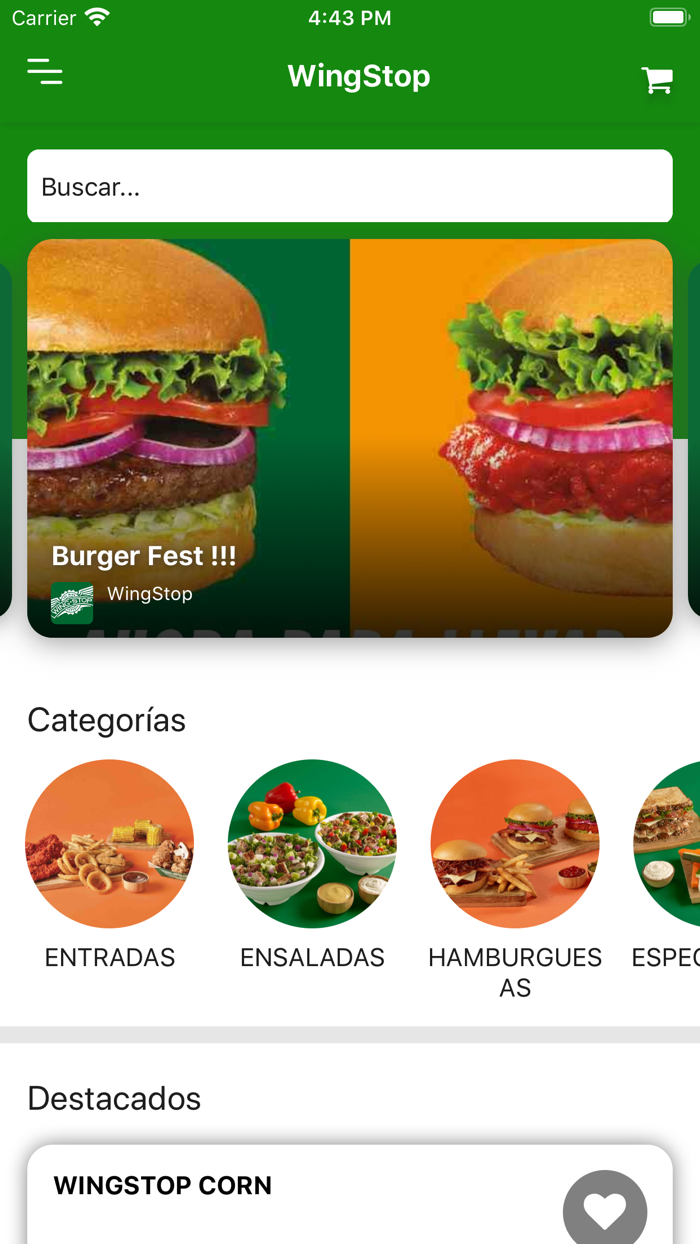Screen dimensions: 700x1244
Task: Select the ENTRADAS category
Action: [110, 844]
